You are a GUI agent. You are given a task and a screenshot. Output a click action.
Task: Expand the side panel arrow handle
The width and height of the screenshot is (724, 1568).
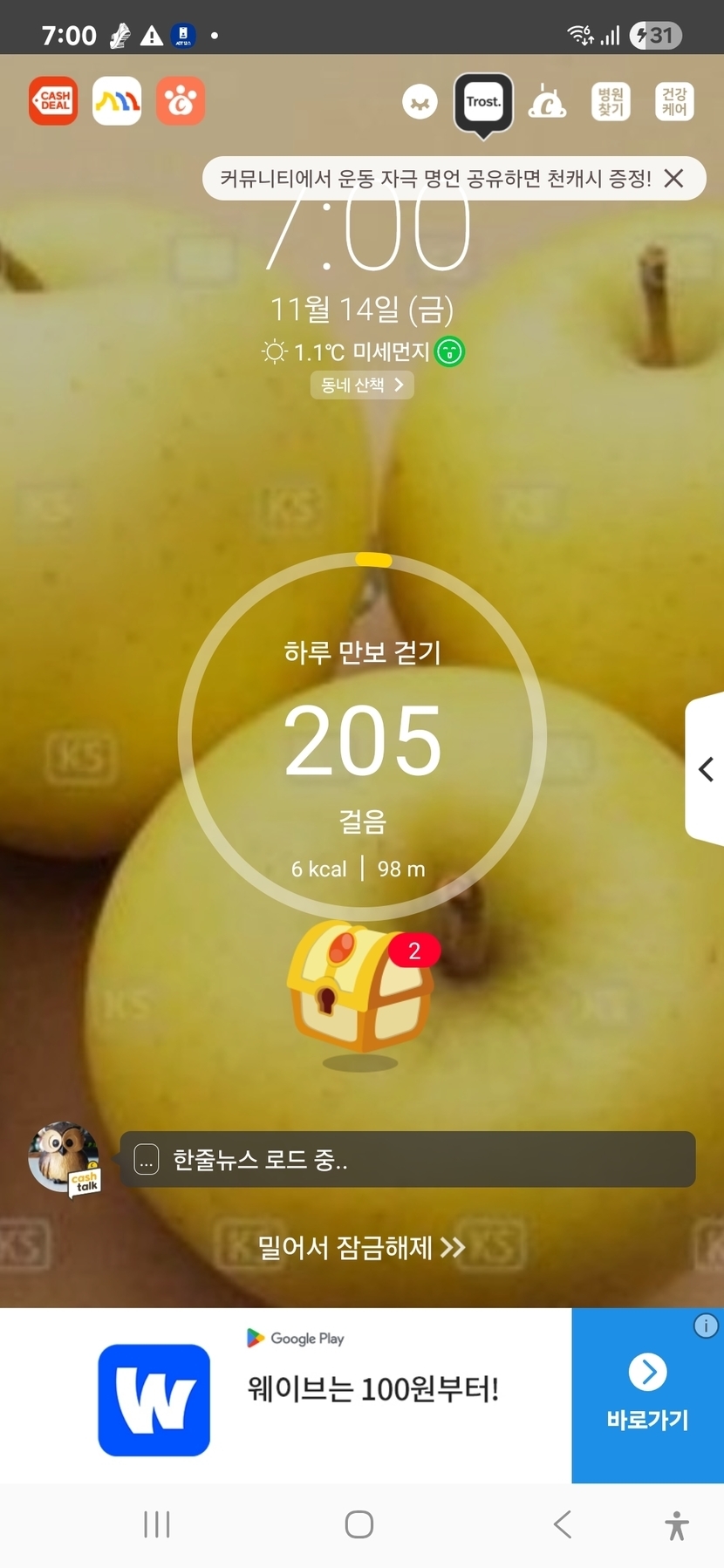706,768
